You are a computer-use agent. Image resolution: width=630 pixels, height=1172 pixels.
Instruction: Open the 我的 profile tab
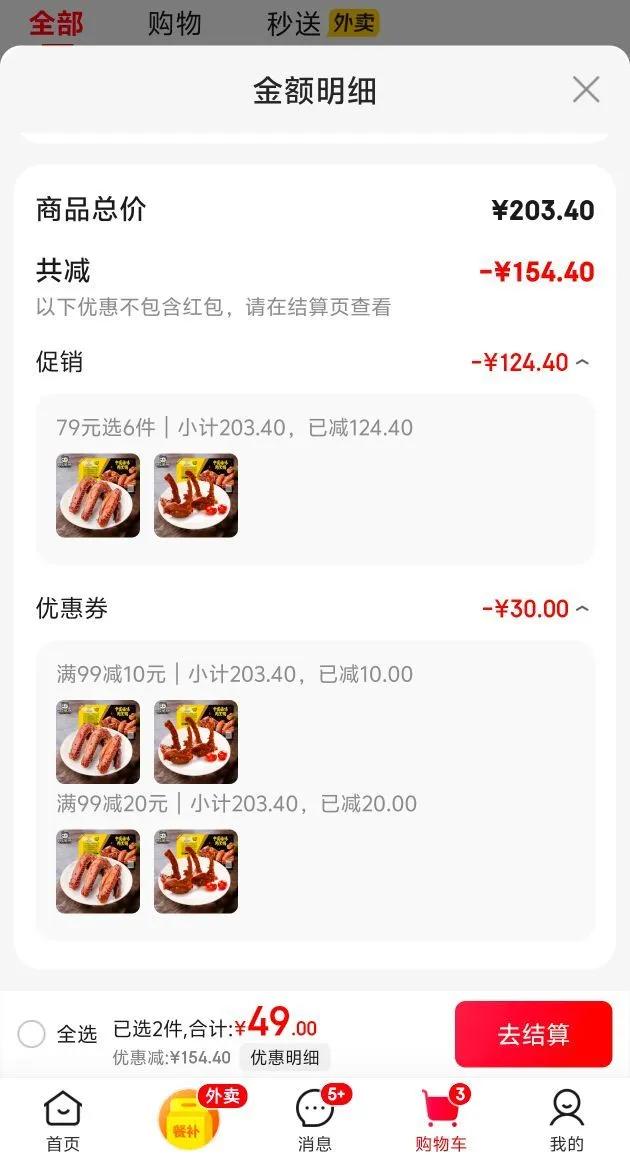tap(566, 1120)
